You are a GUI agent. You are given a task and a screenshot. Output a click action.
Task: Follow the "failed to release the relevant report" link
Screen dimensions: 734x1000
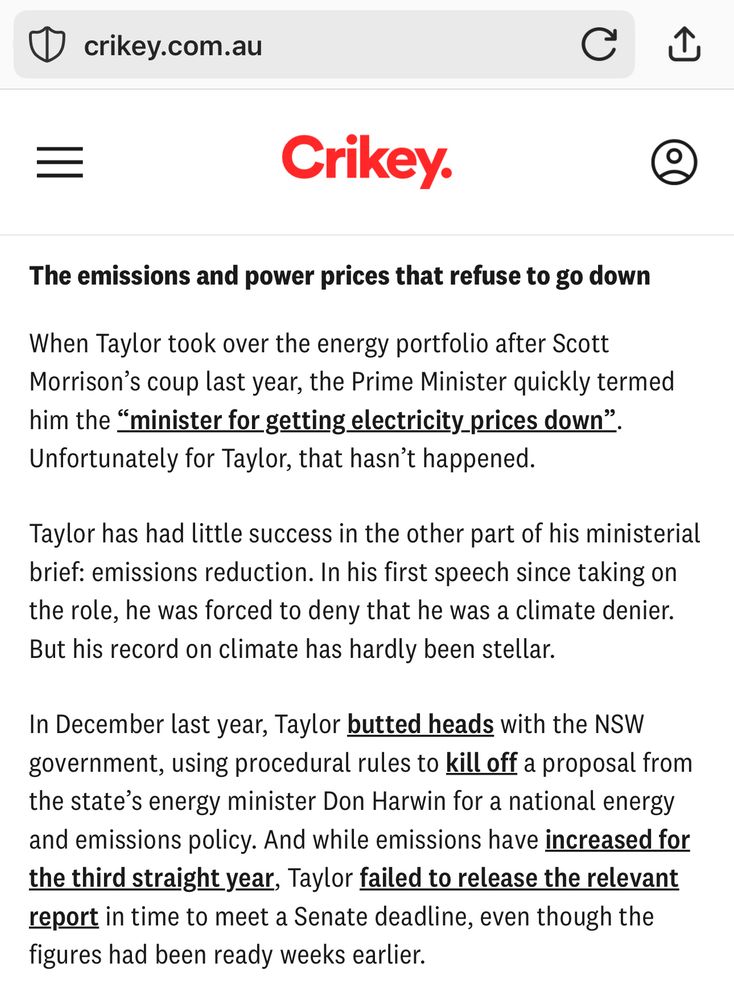tap(519, 878)
